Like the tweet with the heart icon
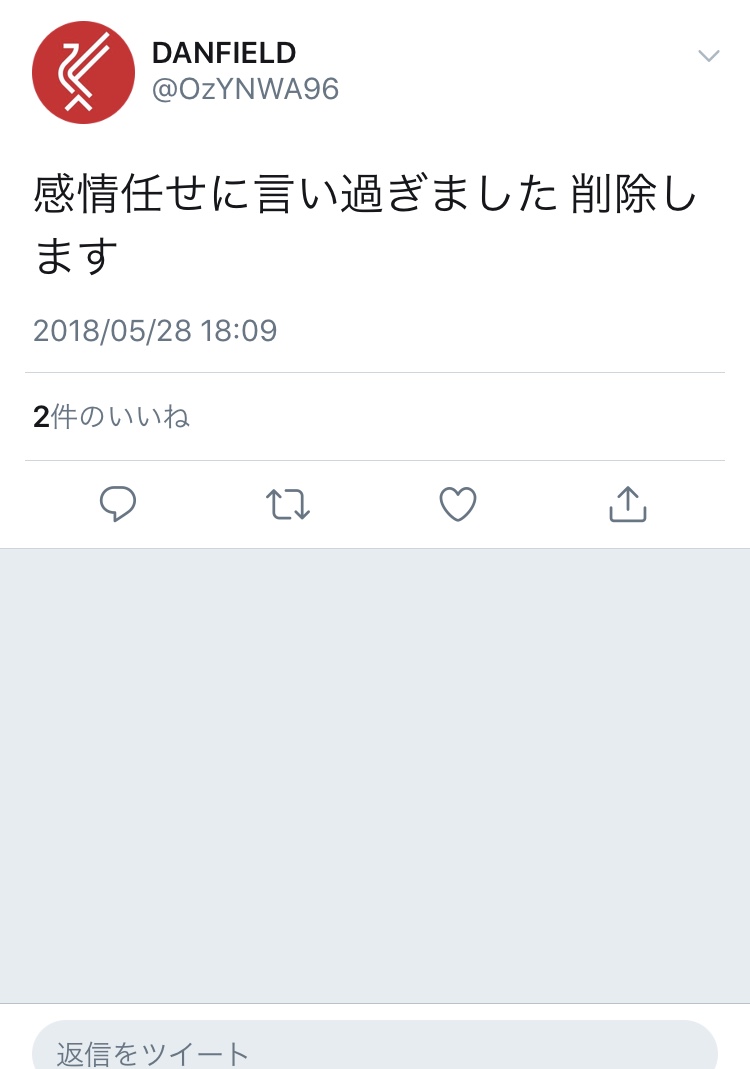This screenshot has width=750, height=1069. (458, 504)
